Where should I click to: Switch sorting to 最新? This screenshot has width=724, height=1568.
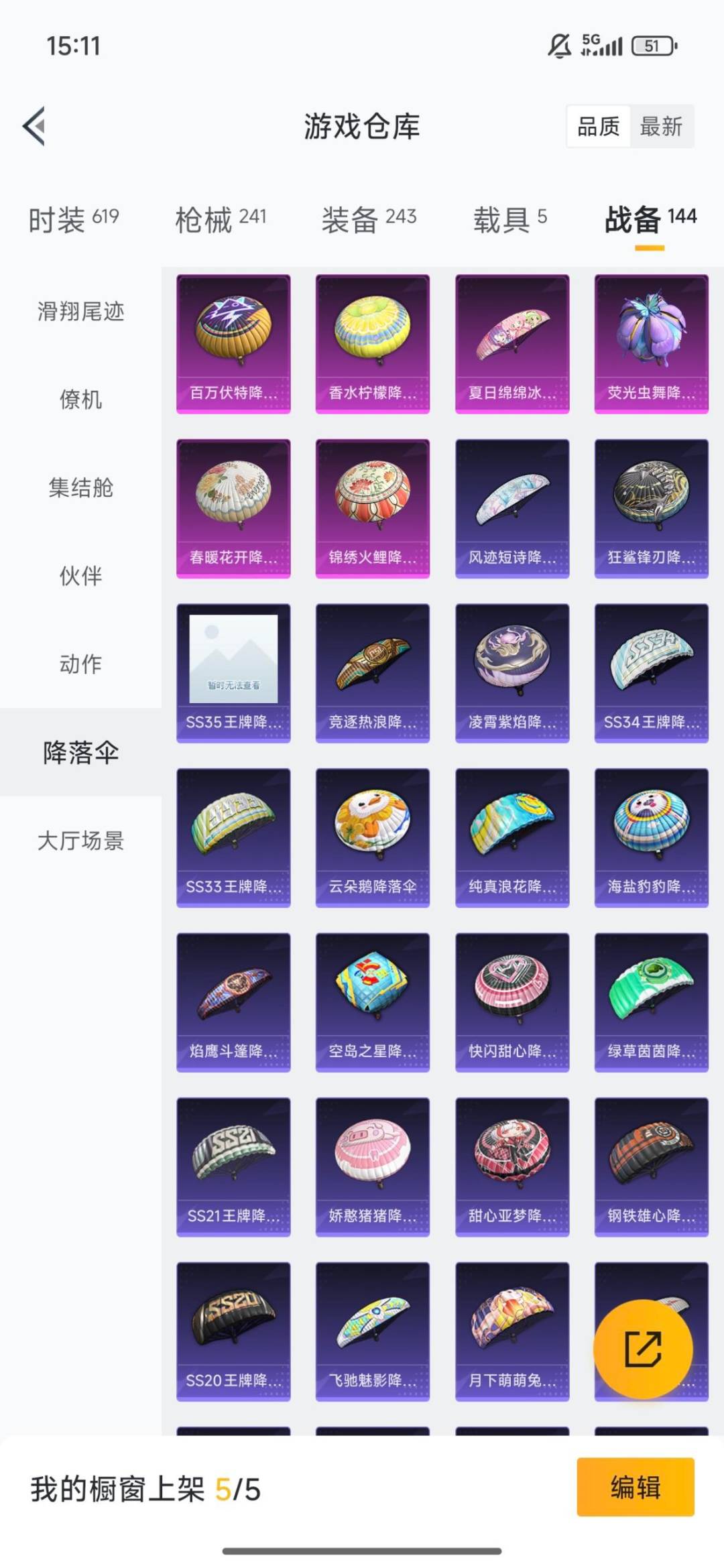[x=660, y=127]
